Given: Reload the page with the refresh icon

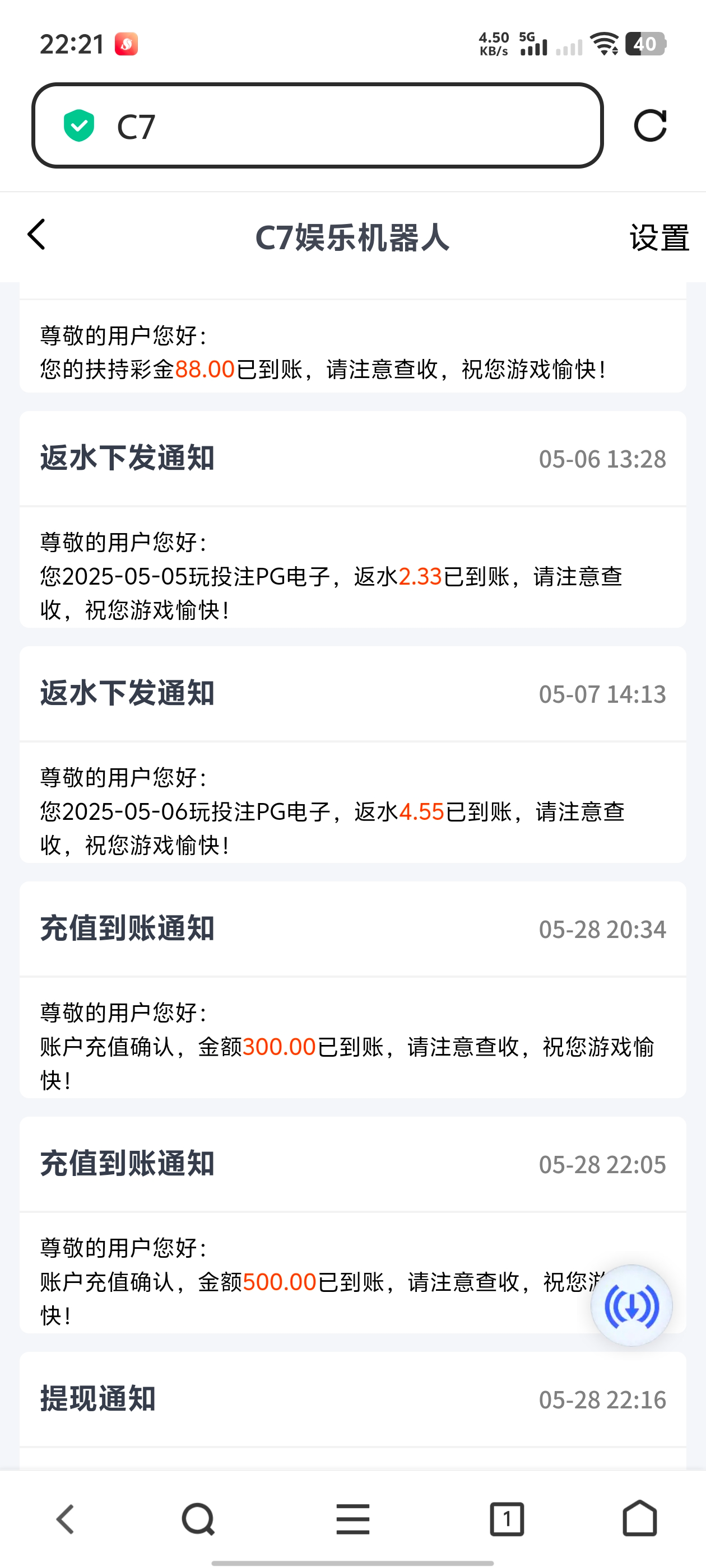Looking at the screenshot, I should [650, 125].
